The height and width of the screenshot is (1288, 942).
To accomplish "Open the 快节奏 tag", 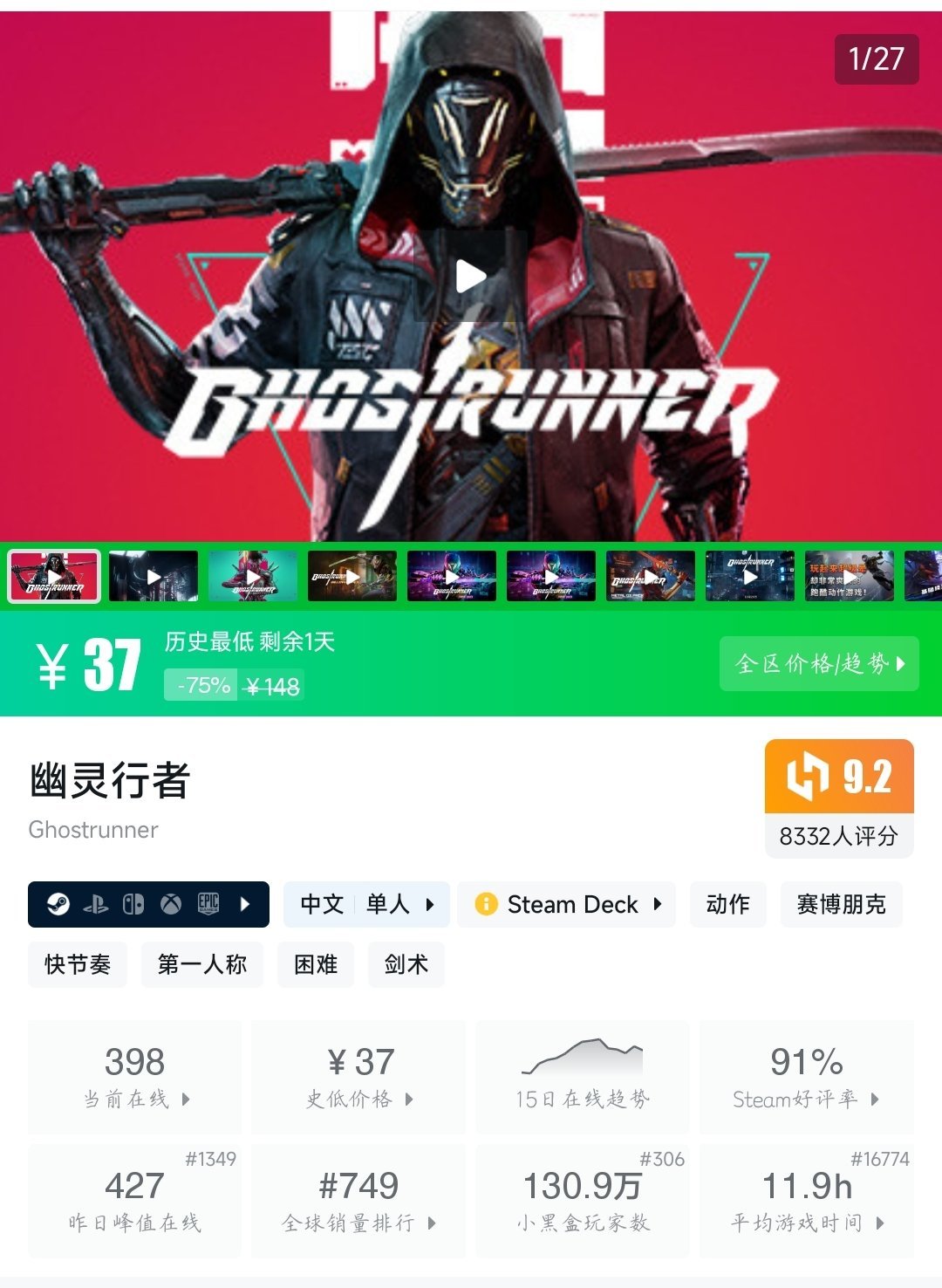I will (78, 964).
